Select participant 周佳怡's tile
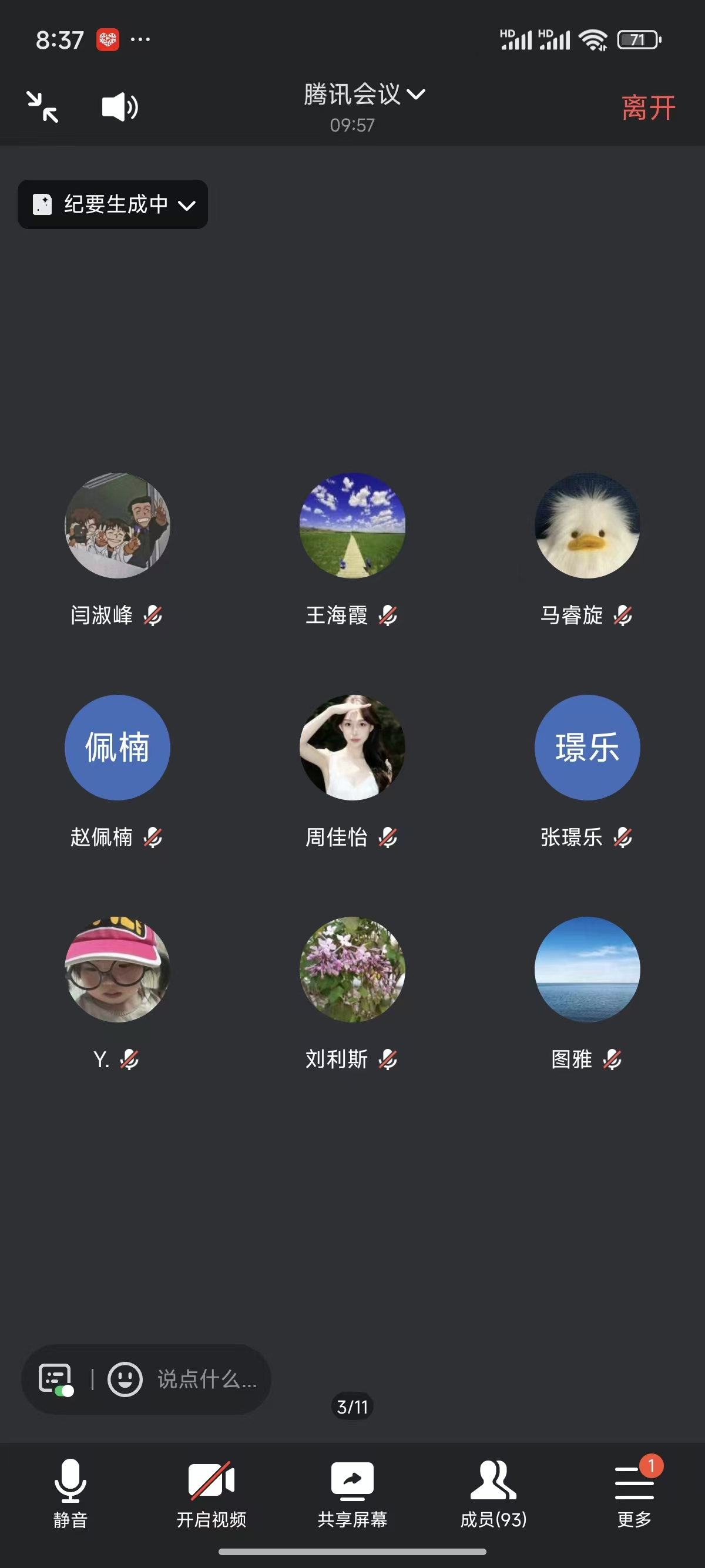Screen dimensions: 705x1568 352,748
